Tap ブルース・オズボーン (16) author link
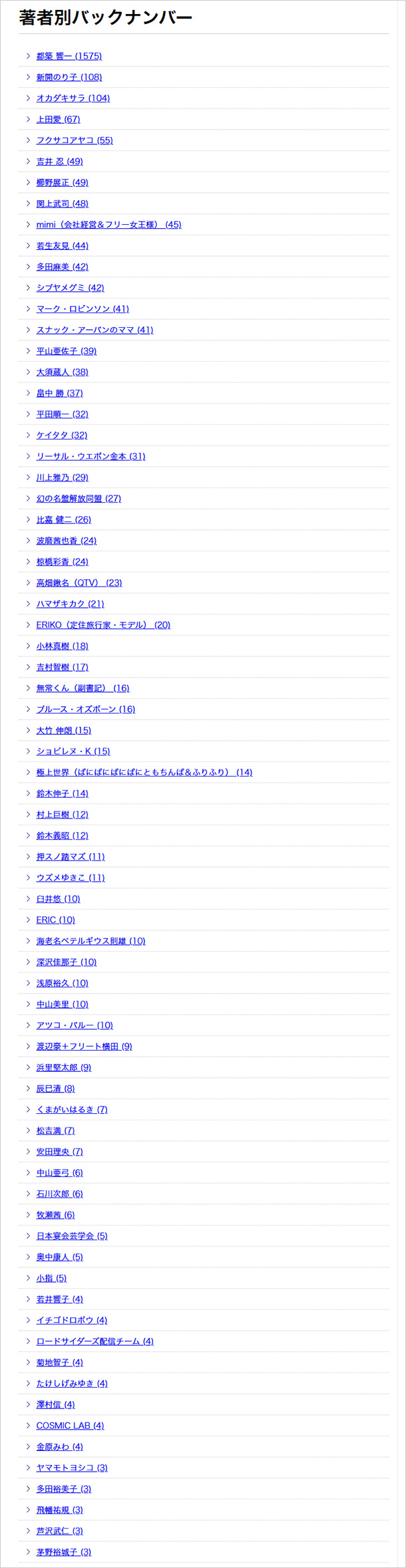This screenshot has height=1568, width=406. coord(85,710)
